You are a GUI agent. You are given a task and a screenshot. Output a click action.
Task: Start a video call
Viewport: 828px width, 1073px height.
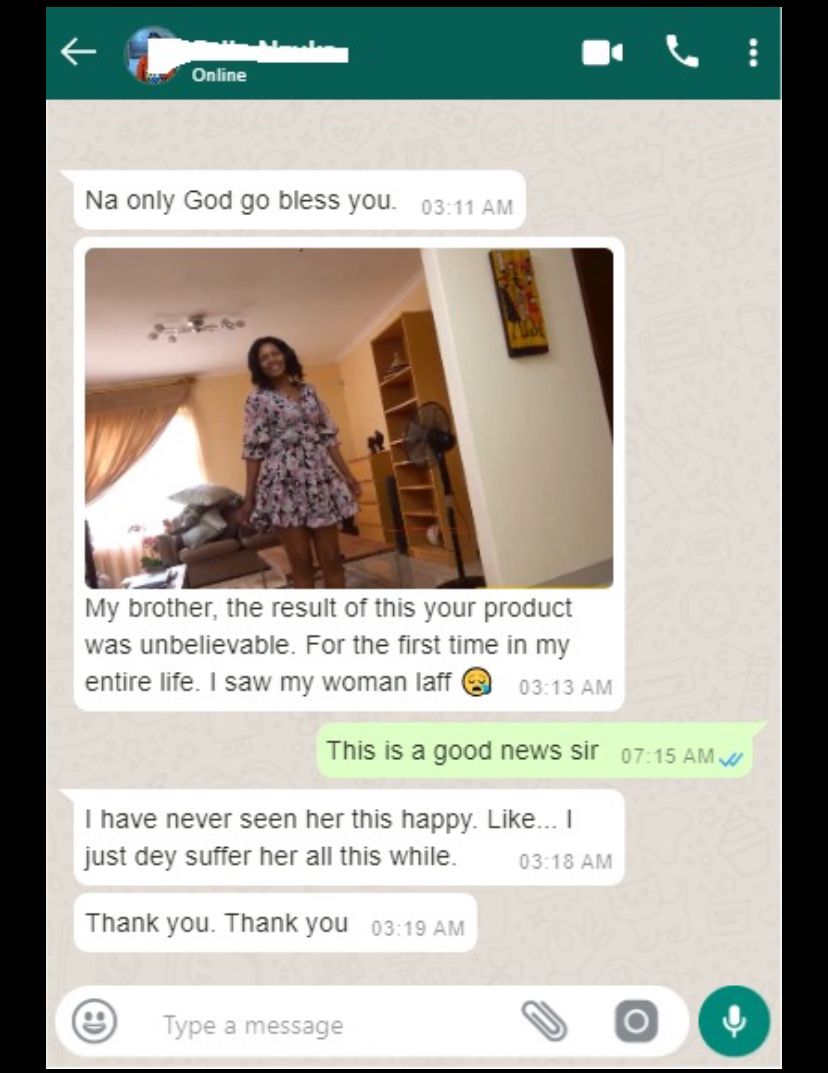[602, 53]
